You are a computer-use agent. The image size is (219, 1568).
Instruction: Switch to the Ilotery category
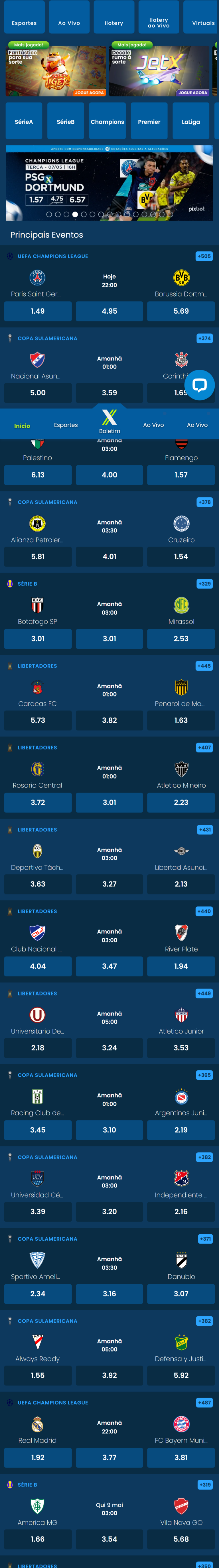click(114, 18)
